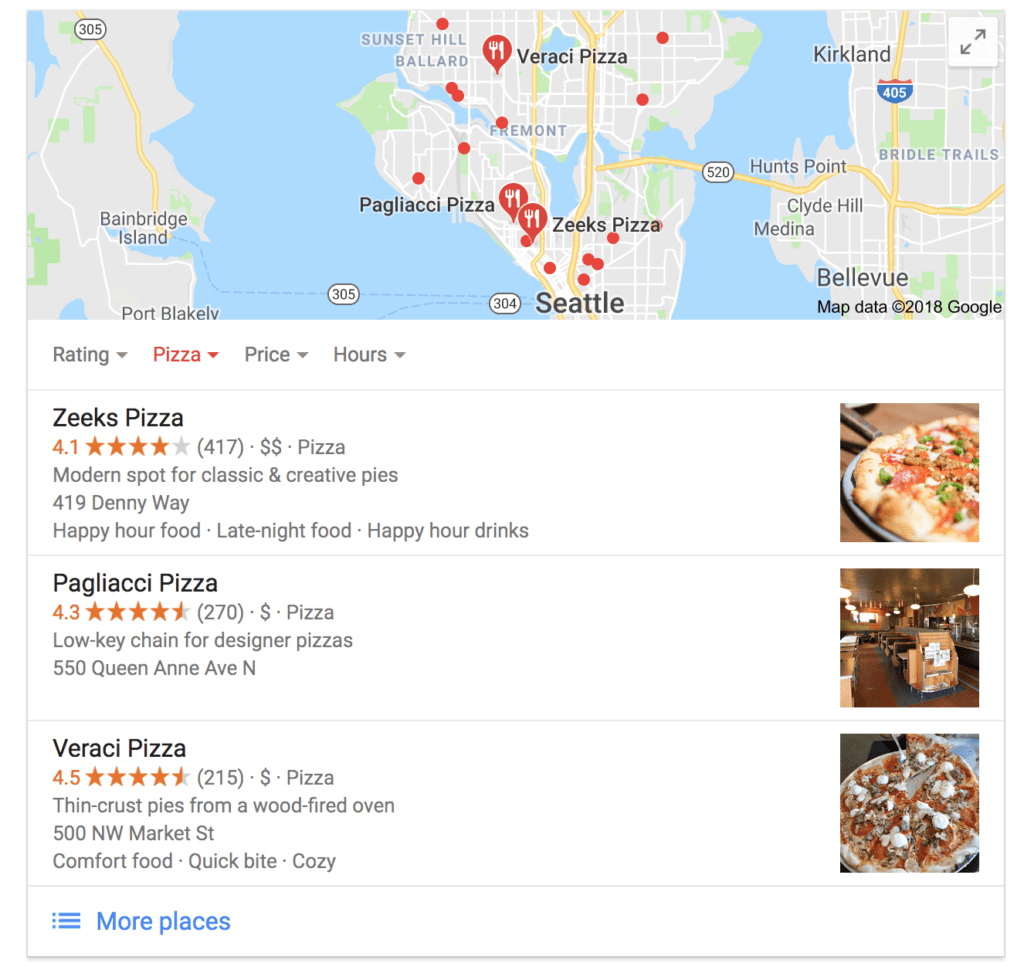The image size is (1024, 970).
Task: View the Pagliacci Pizza interior photo
Action: click(x=909, y=638)
